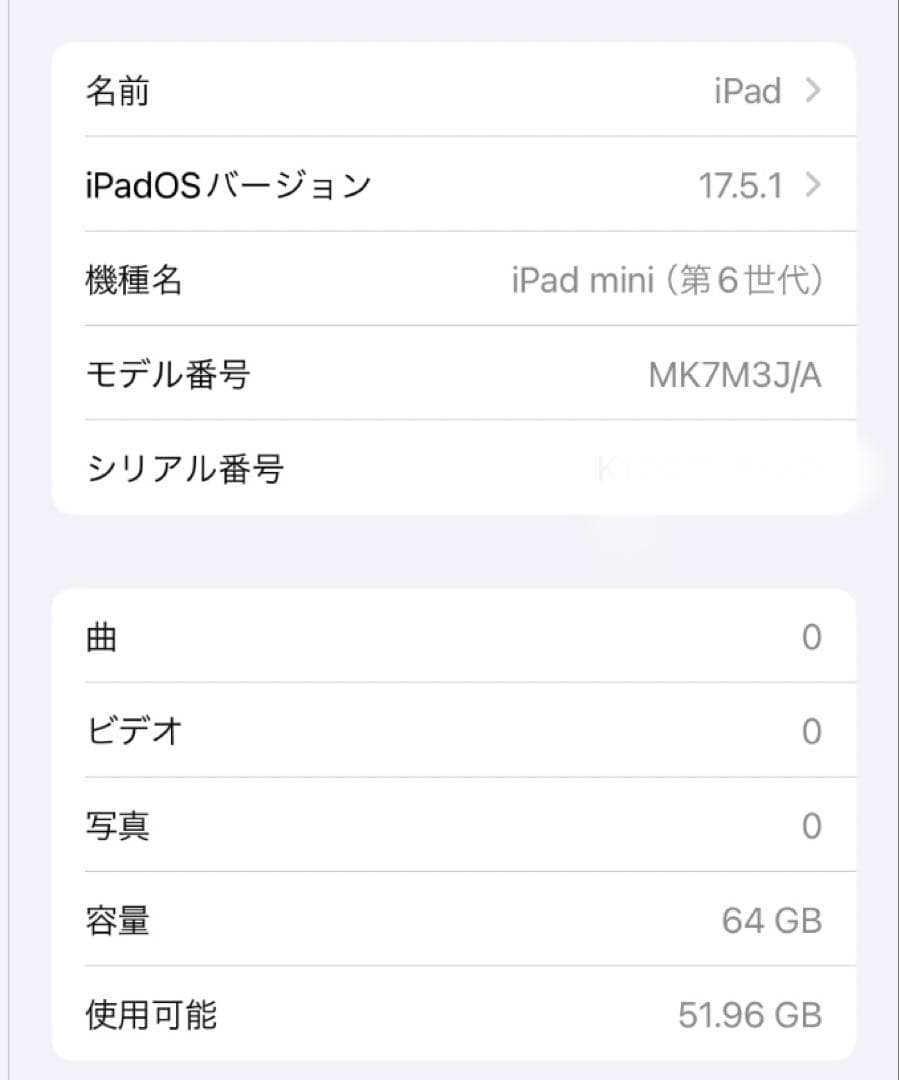Select the MK7M3J/A model number value
The width and height of the screenshot is (899, 1080).
735,374
